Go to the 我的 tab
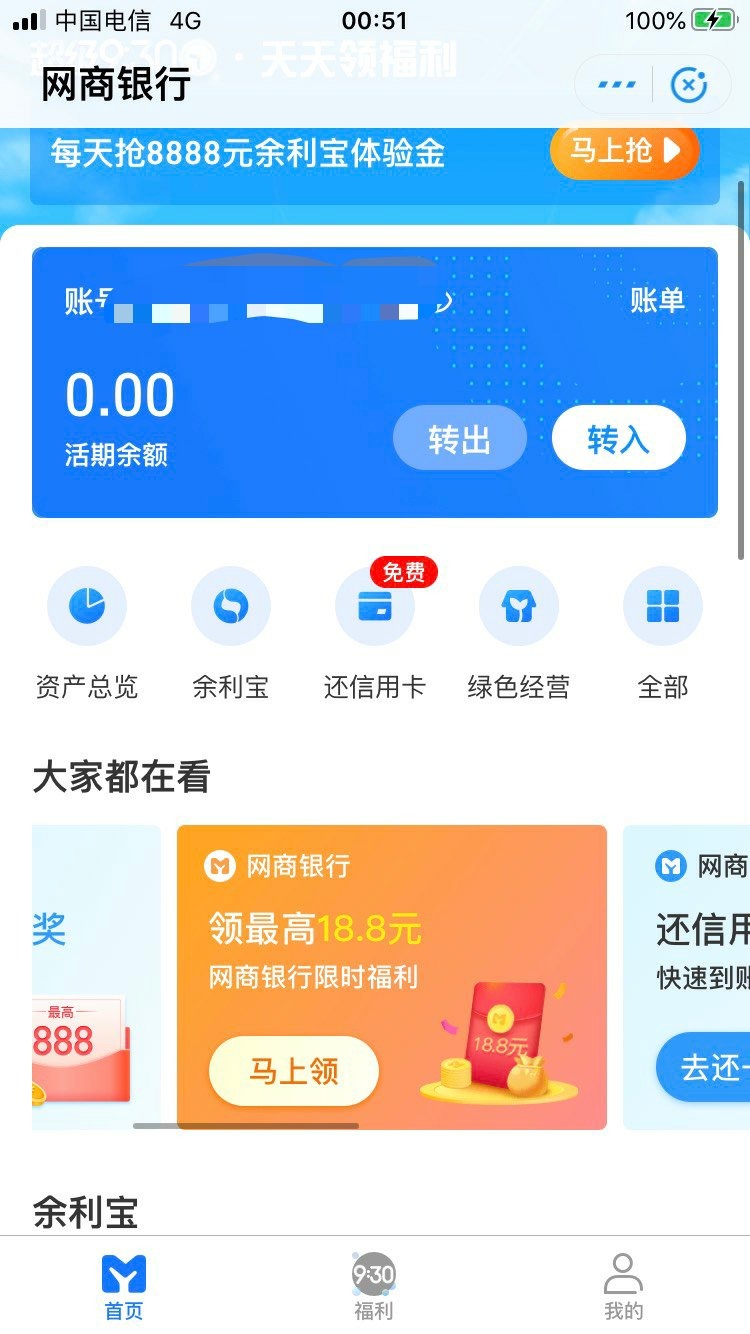The width and height of the screenshot is (750, 1334). [623, 1286]
